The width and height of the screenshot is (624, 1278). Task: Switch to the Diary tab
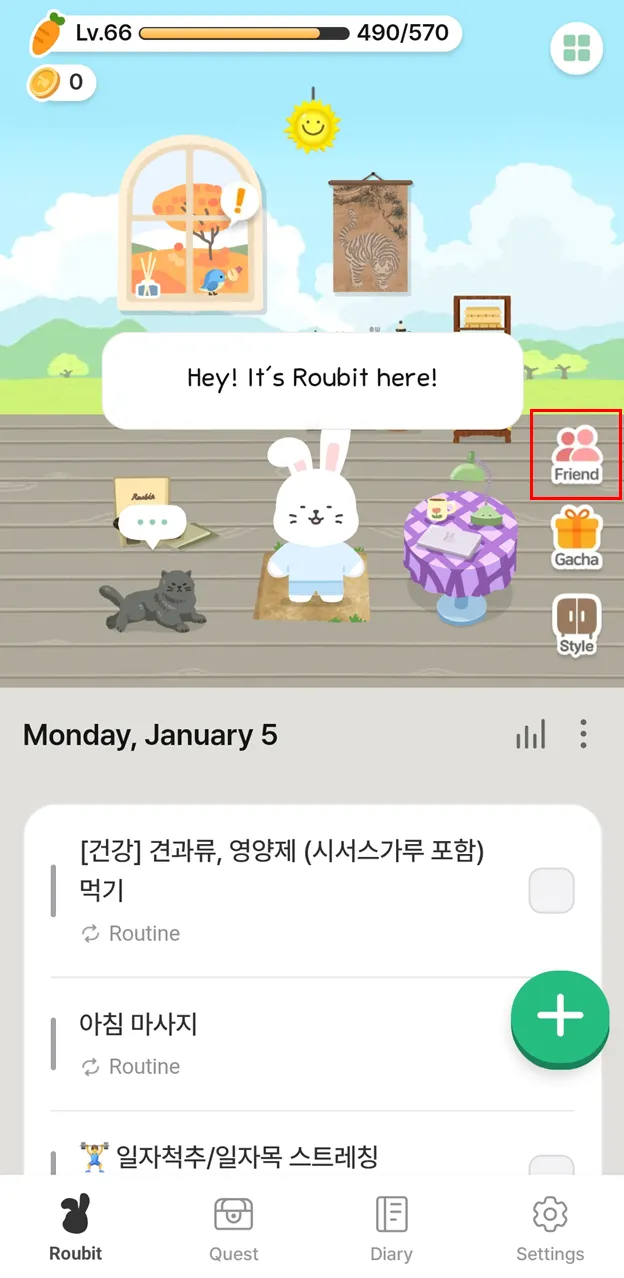[391, 1229]
